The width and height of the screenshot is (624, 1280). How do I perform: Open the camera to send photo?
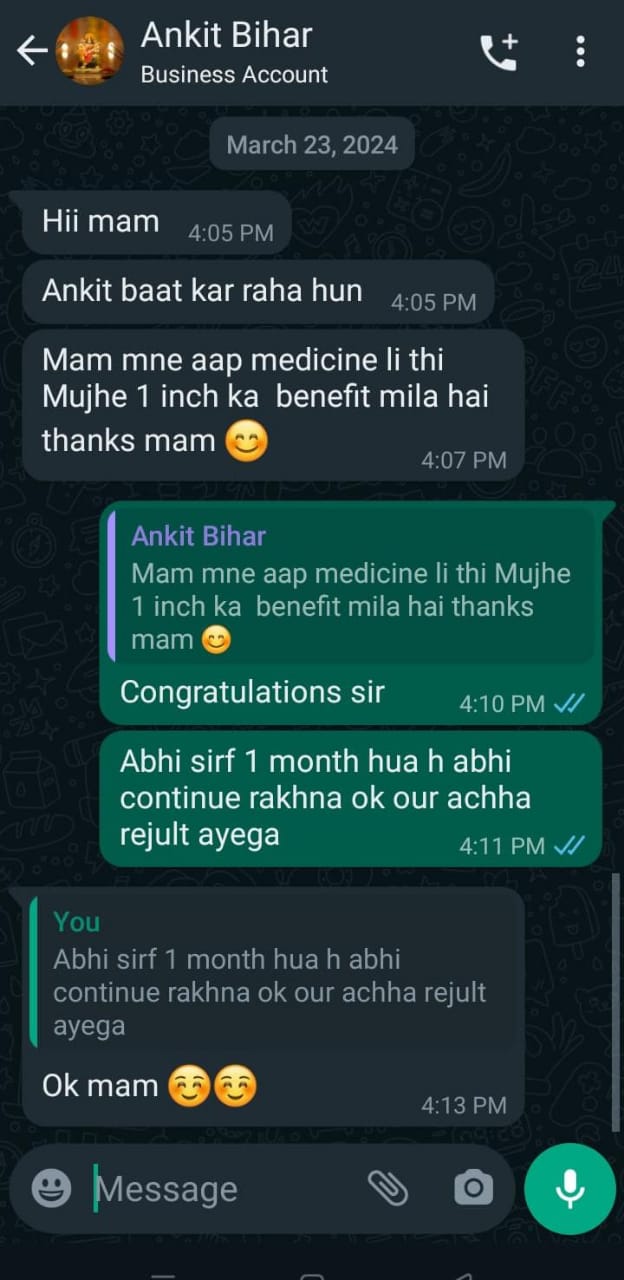[473, 1188]
